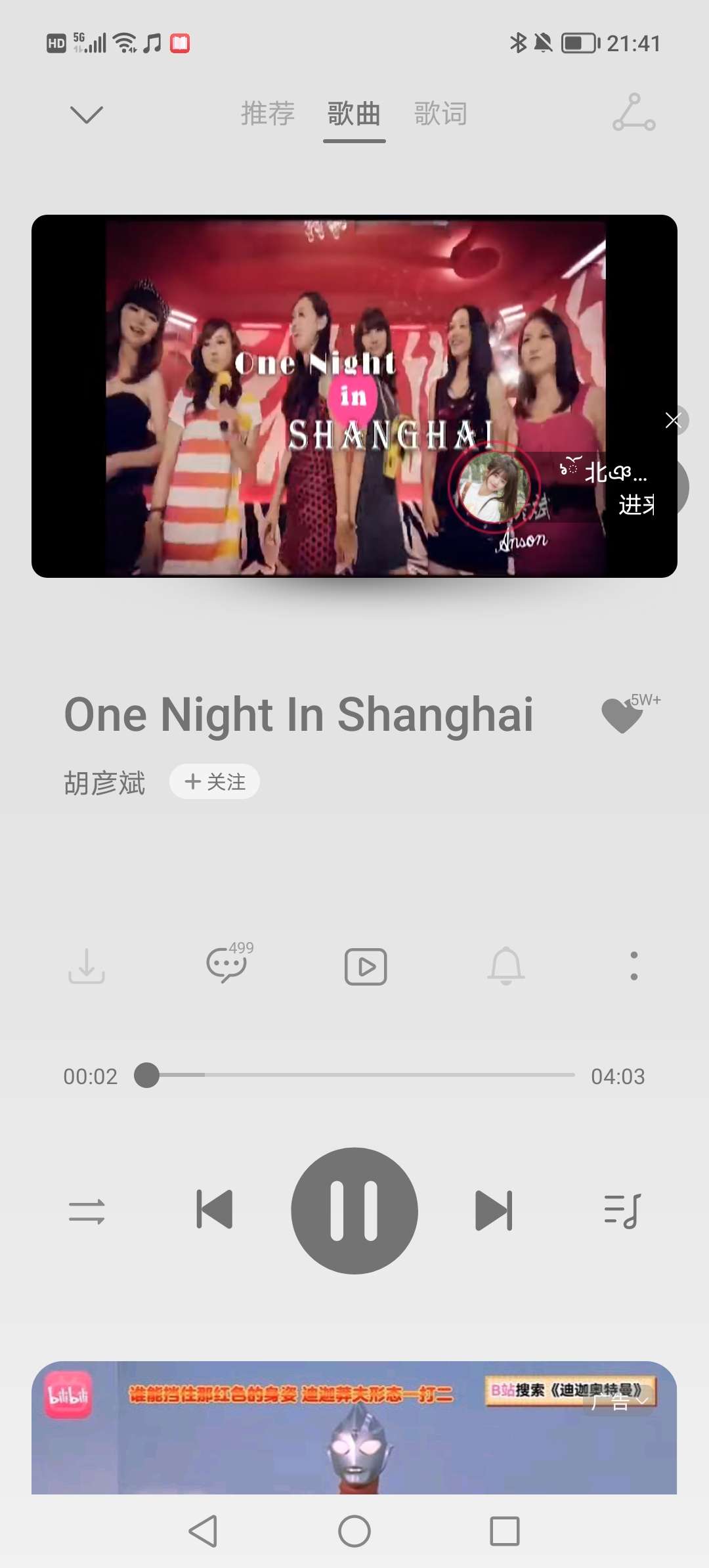Skip to the next track
This screenshot has width=709, height=1568.
click(494, 1210)
